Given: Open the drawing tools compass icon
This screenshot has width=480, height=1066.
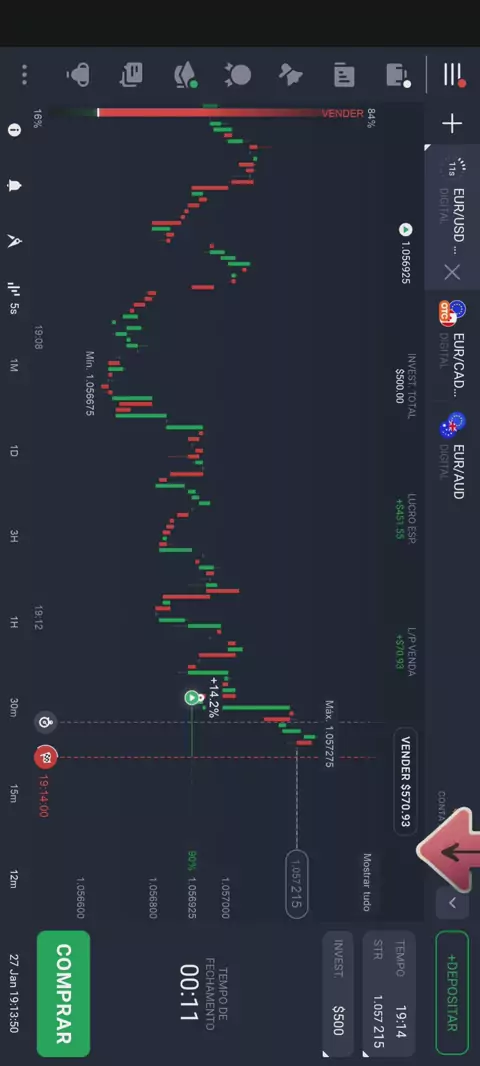Looking at the screenshot, I should (x=14, y=241).
